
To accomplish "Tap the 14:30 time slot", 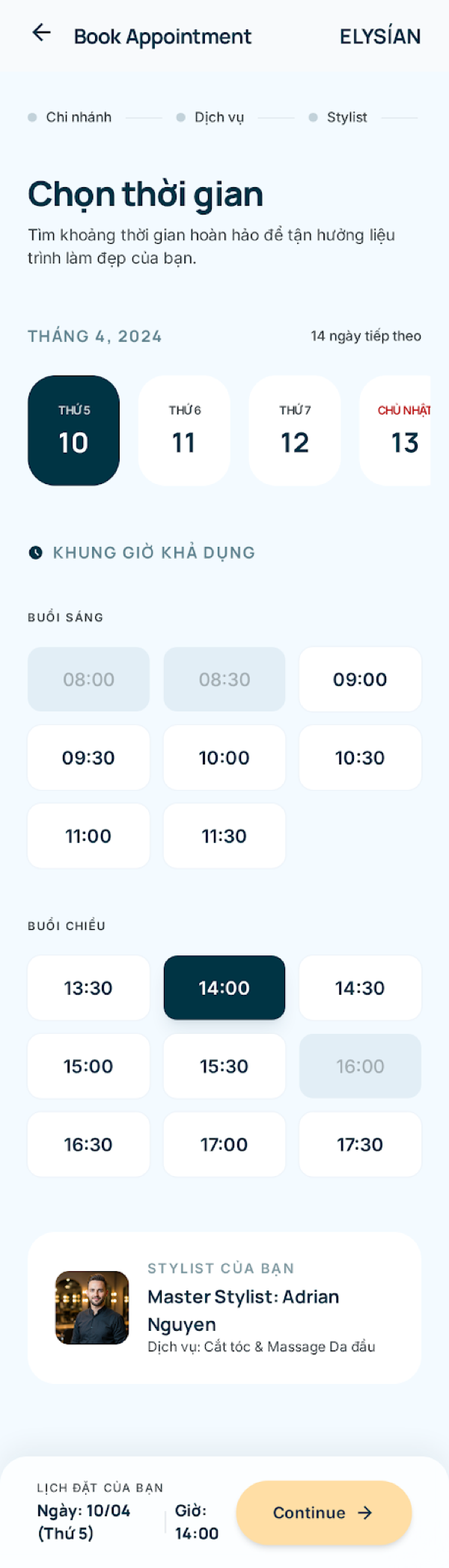I will (360, 987).
